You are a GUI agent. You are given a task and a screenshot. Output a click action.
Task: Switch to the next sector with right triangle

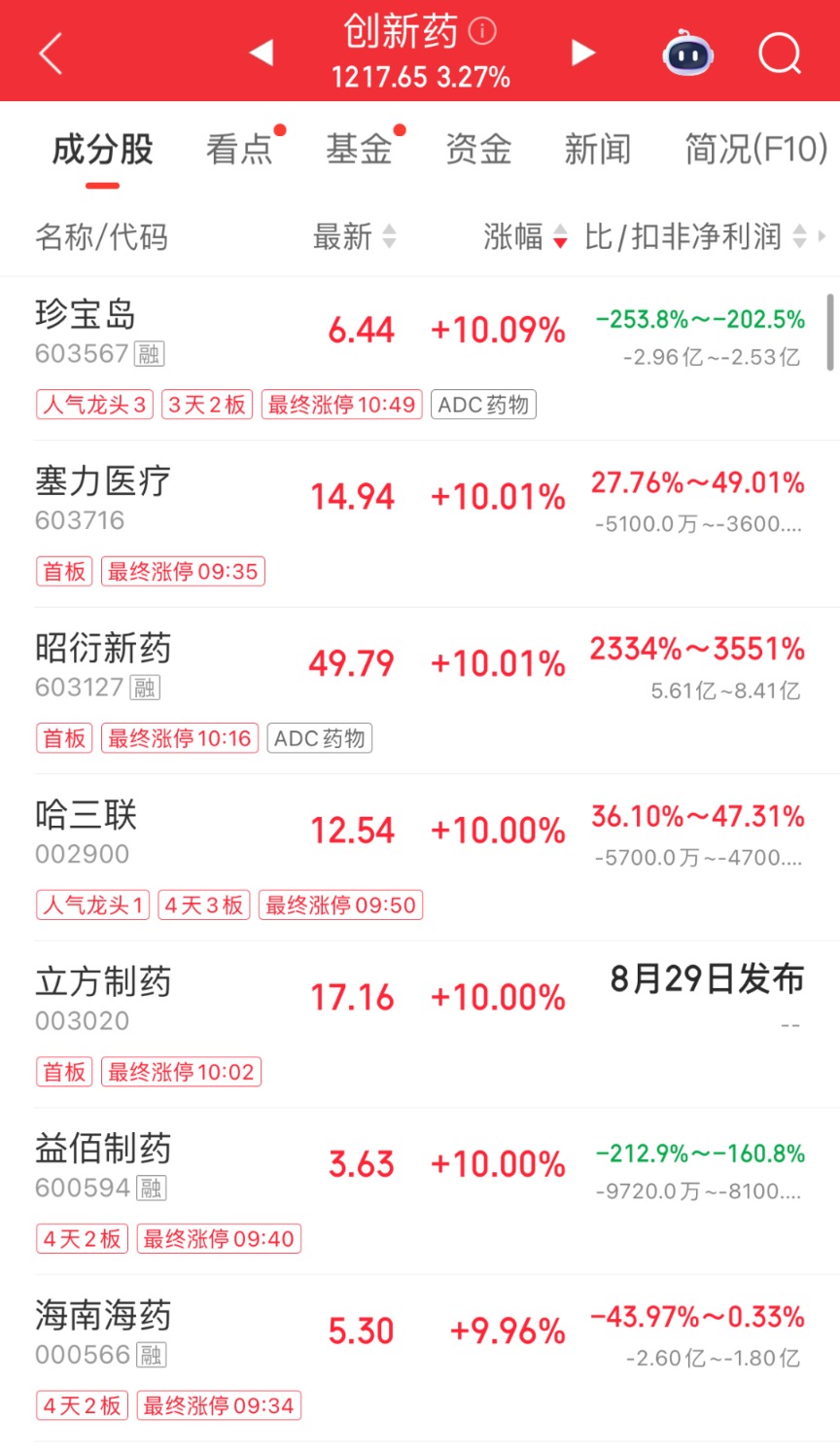582,53
